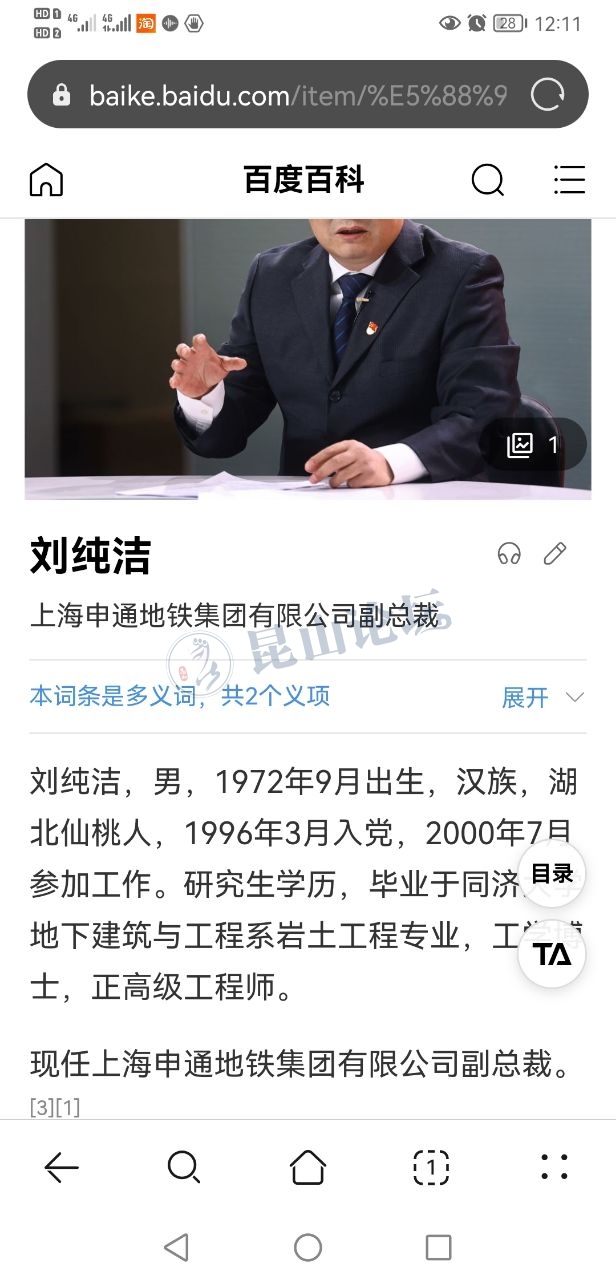Image resolution: width=616 pixels, height=1280 pixels.
Task: Open browser search from bottom toolbar
Action: click(184, 1167)
